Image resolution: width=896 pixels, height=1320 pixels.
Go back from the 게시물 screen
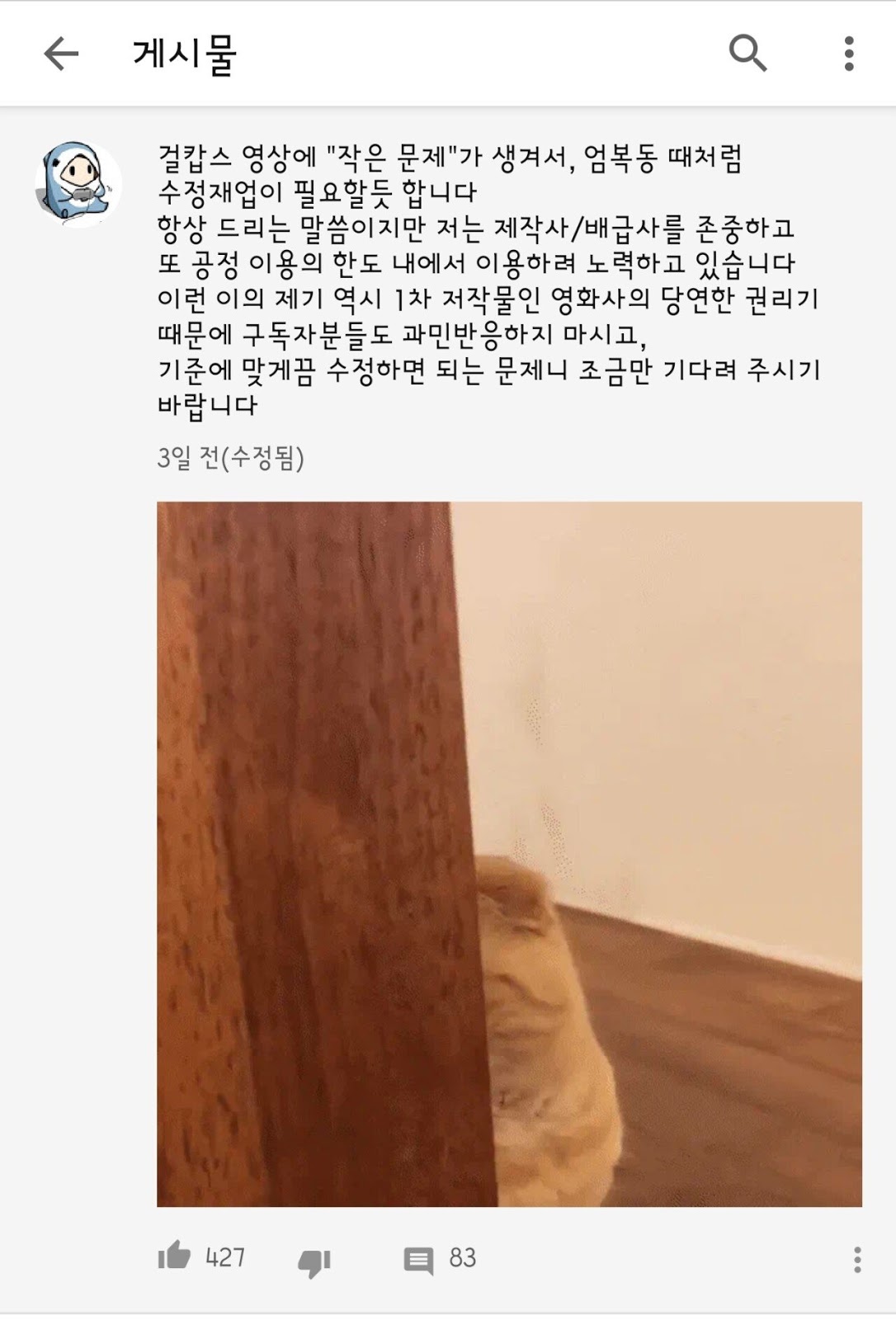click(x=61, y=54)
